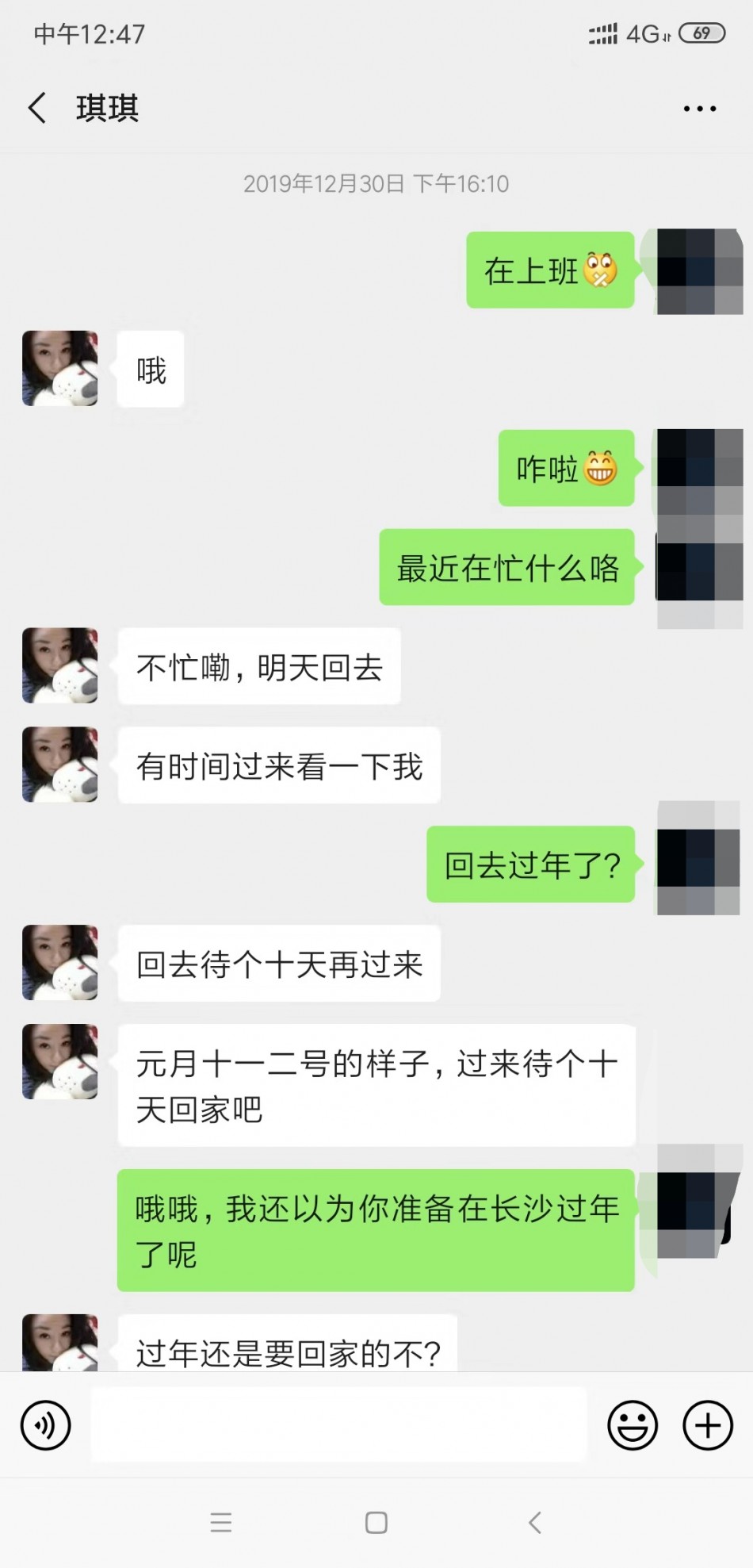Tap the system back button
The image size is (753, 1568).
click(535, 1522)
